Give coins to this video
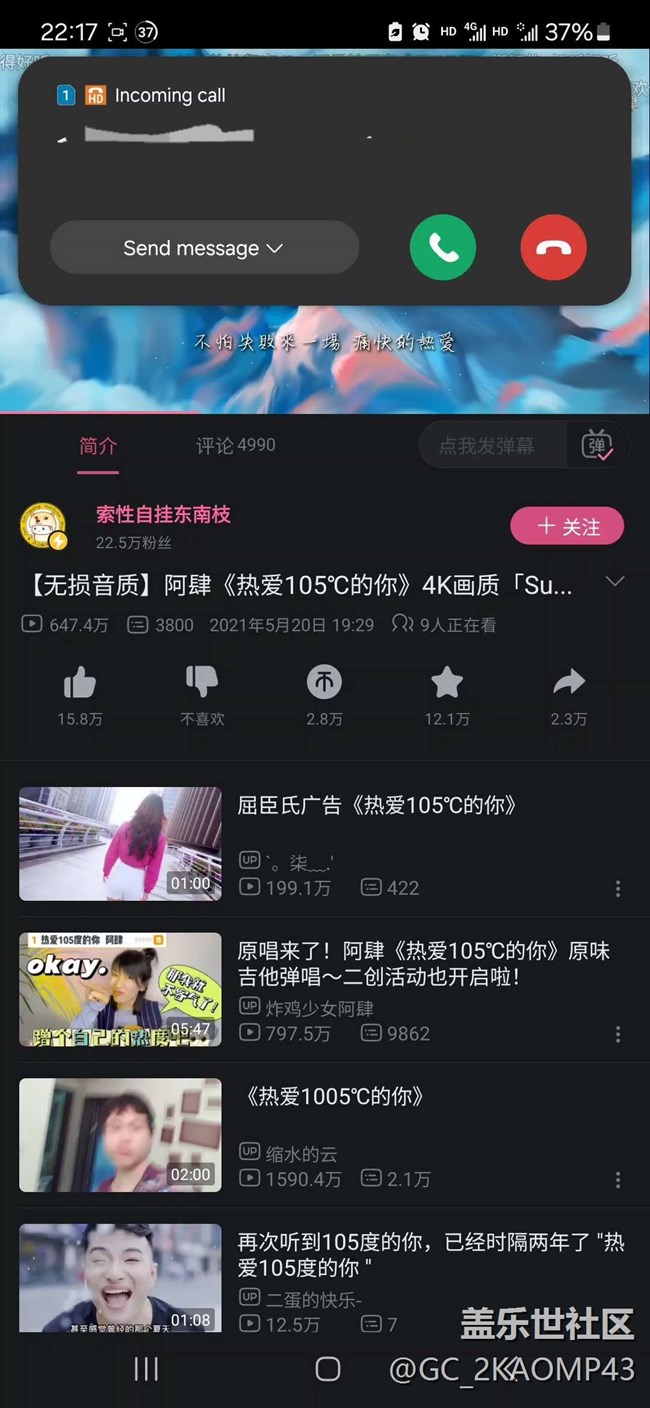This screenshot has height=1408, width=650. [324, 684]
